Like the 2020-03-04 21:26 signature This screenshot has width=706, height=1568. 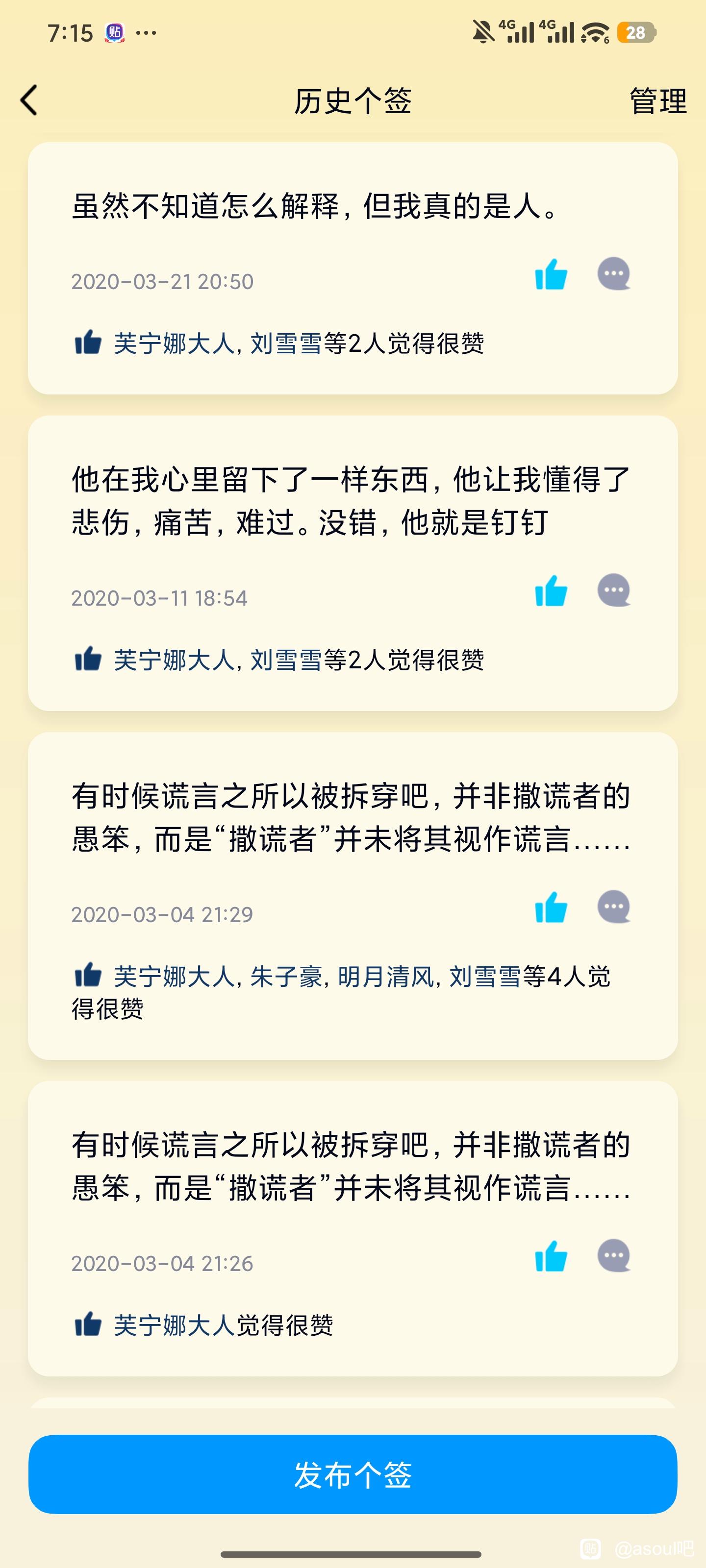551,1256
